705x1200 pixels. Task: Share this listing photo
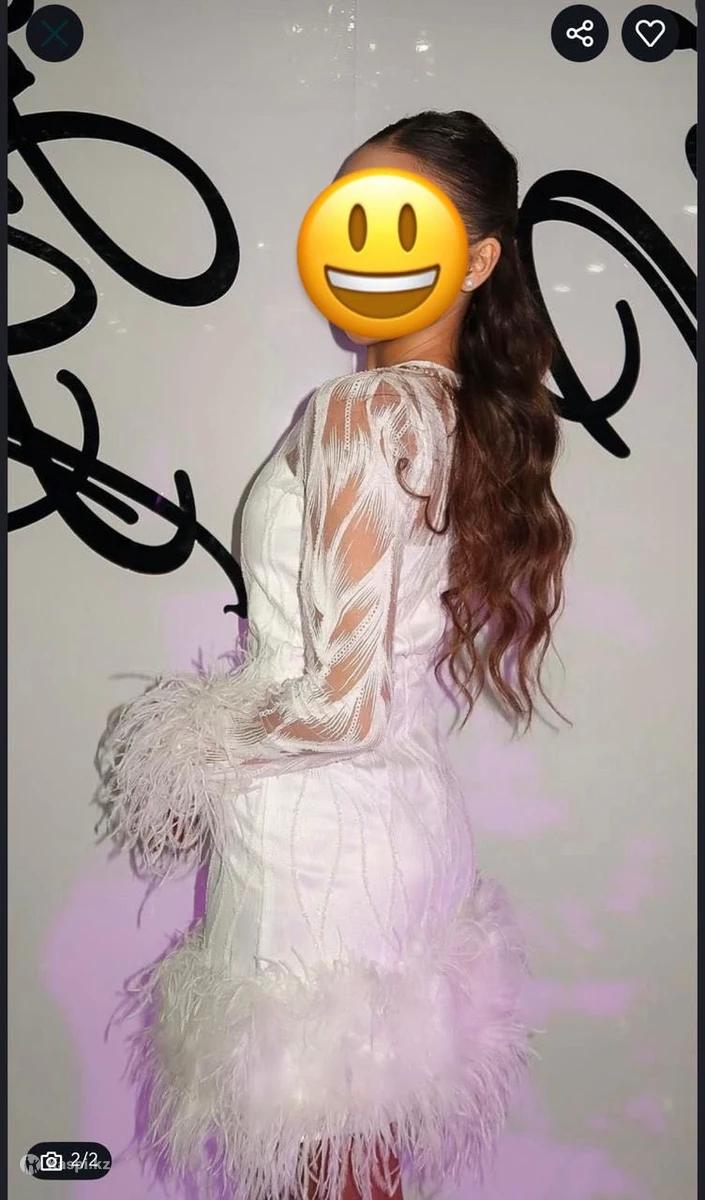pos(580,34)
